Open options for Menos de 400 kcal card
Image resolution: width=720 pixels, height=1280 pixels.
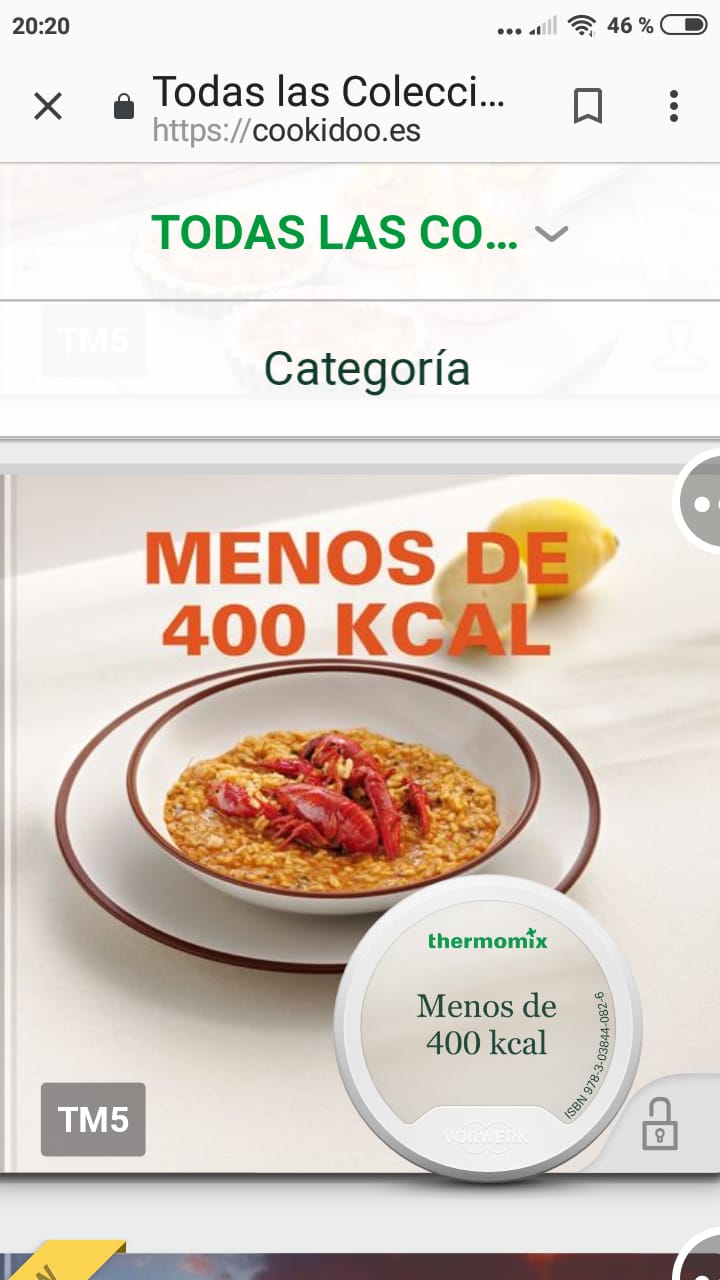click(x=702, y=502)
